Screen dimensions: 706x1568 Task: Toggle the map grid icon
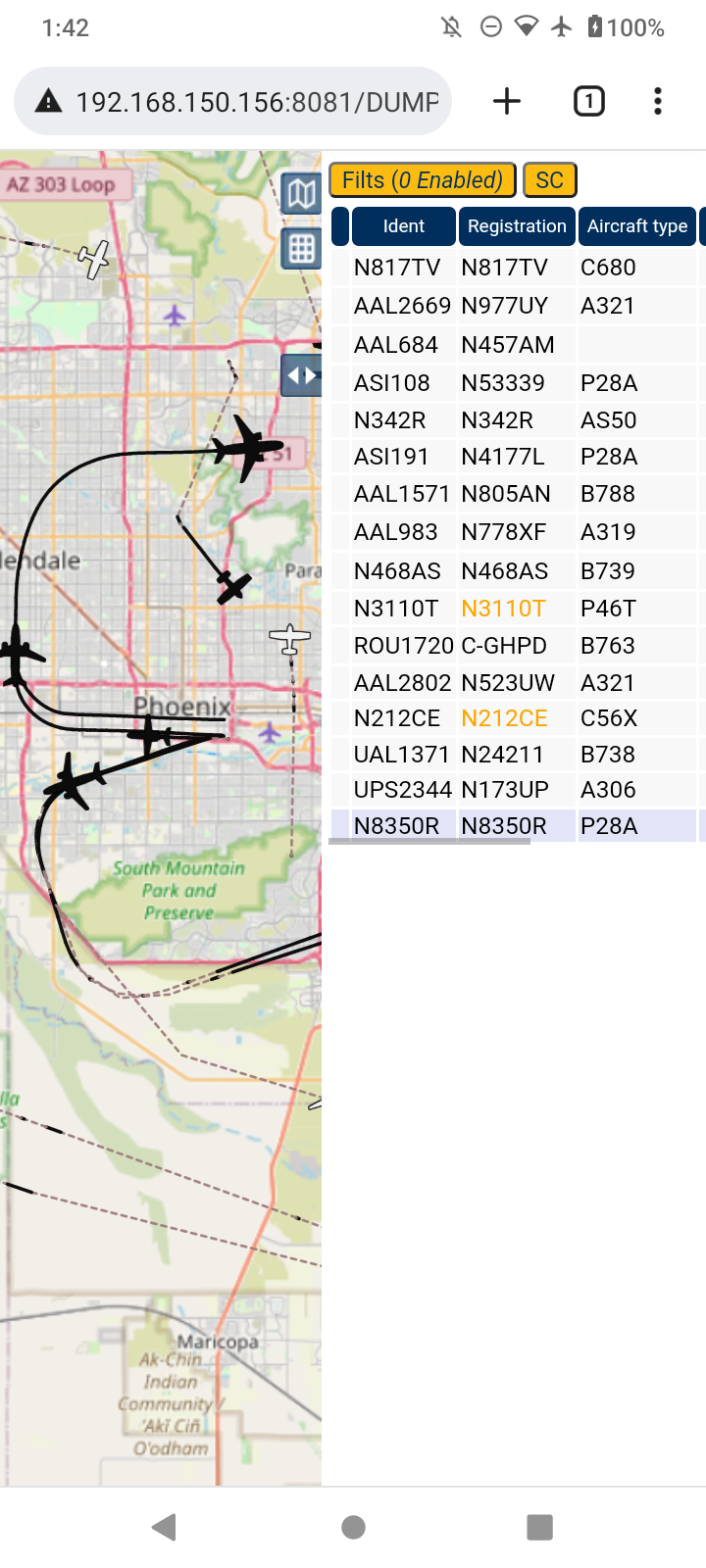(301, 249)
